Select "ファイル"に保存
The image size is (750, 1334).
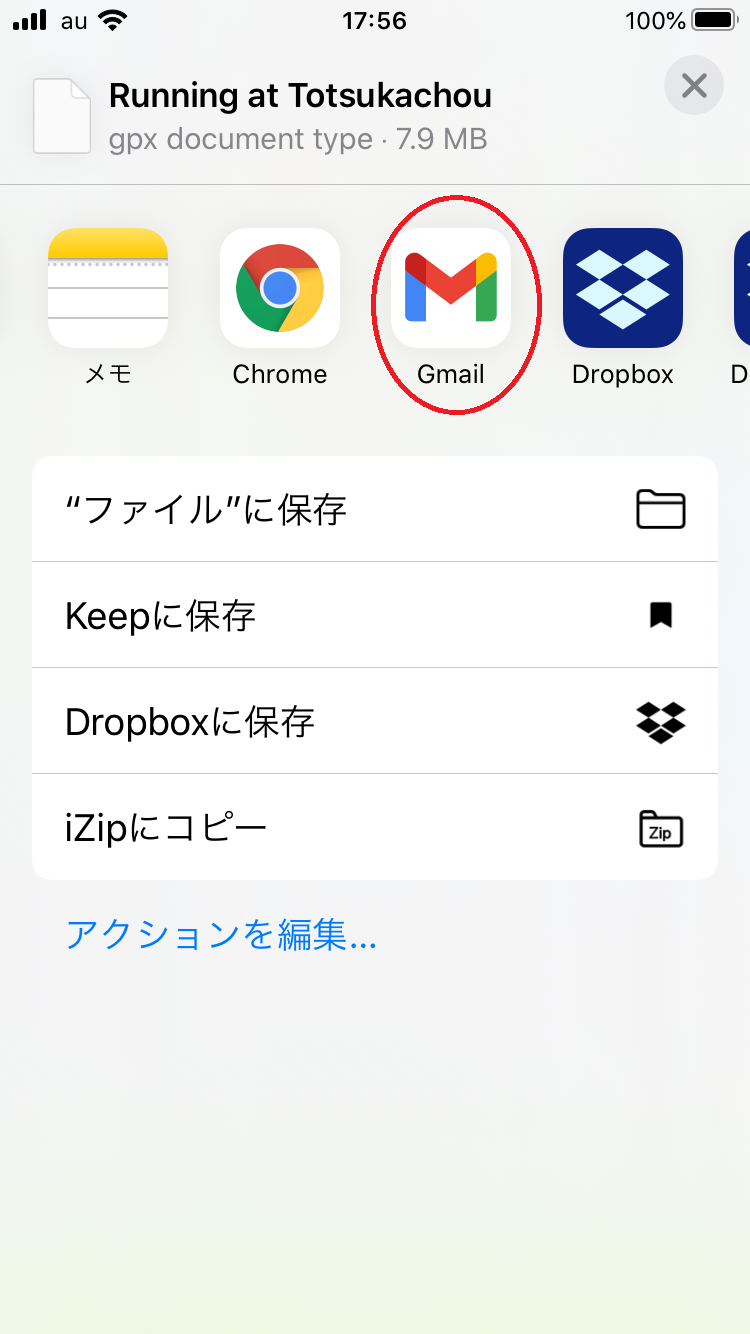(375, 509)
